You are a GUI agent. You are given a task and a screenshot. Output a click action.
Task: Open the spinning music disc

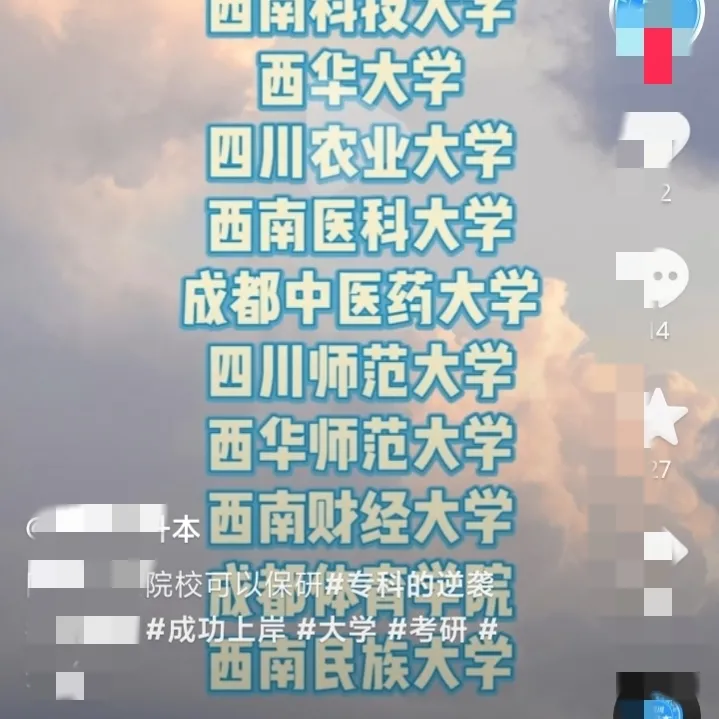660,697
